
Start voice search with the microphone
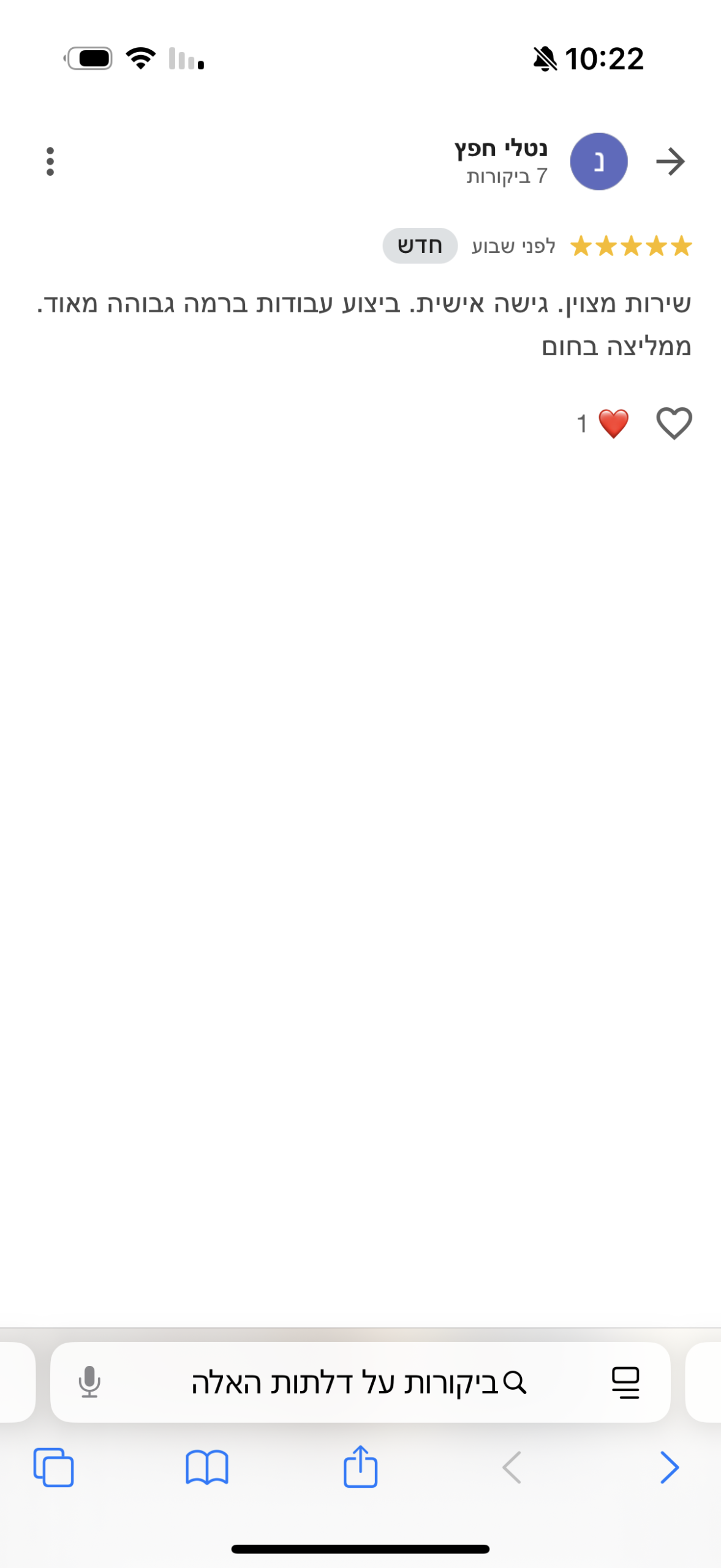click(x=89, y=1382)
